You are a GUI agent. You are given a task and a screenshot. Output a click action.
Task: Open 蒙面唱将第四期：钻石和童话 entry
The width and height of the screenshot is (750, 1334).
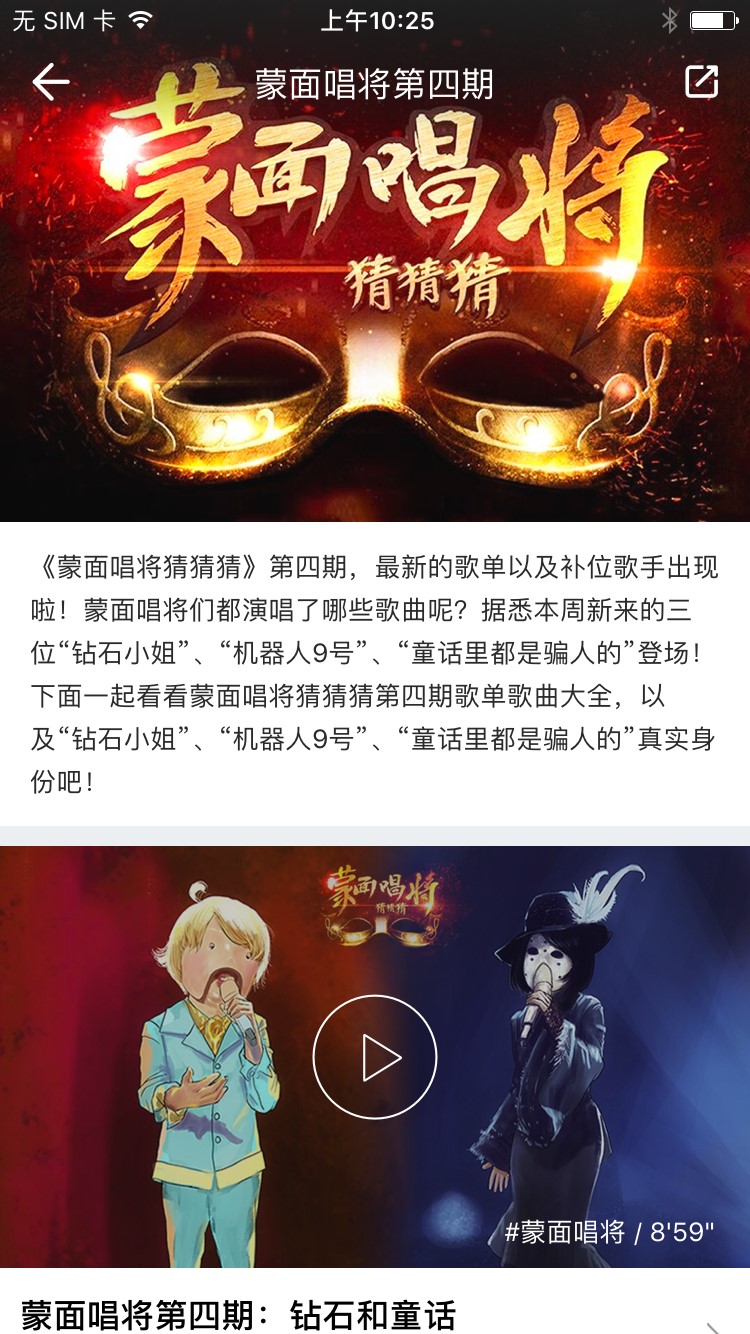240,1314
